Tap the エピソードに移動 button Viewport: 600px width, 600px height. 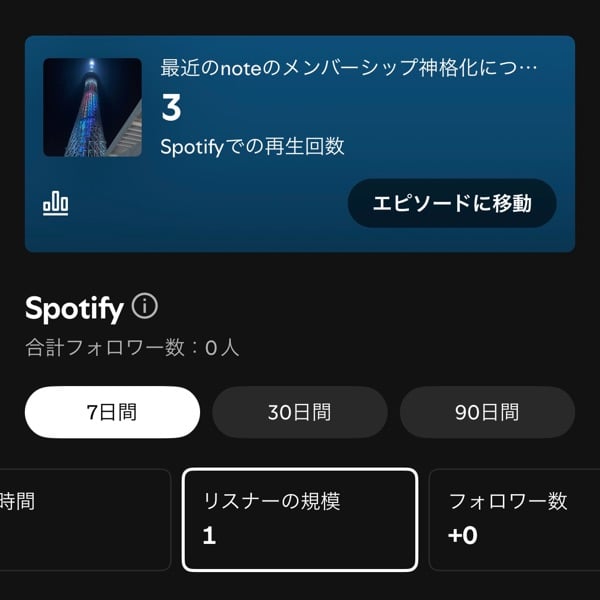click(451, 204)
